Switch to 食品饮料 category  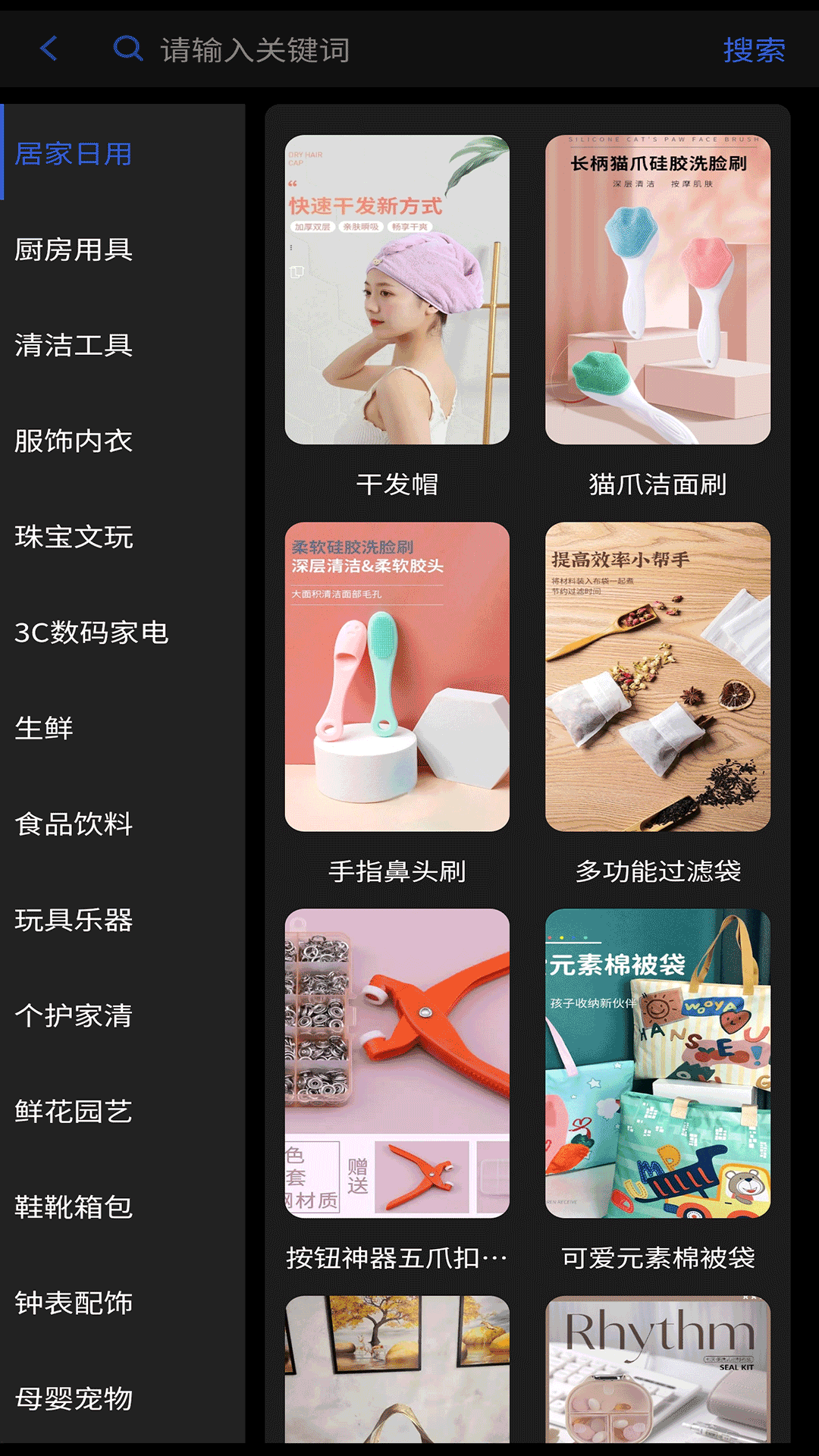coord(74,824)
